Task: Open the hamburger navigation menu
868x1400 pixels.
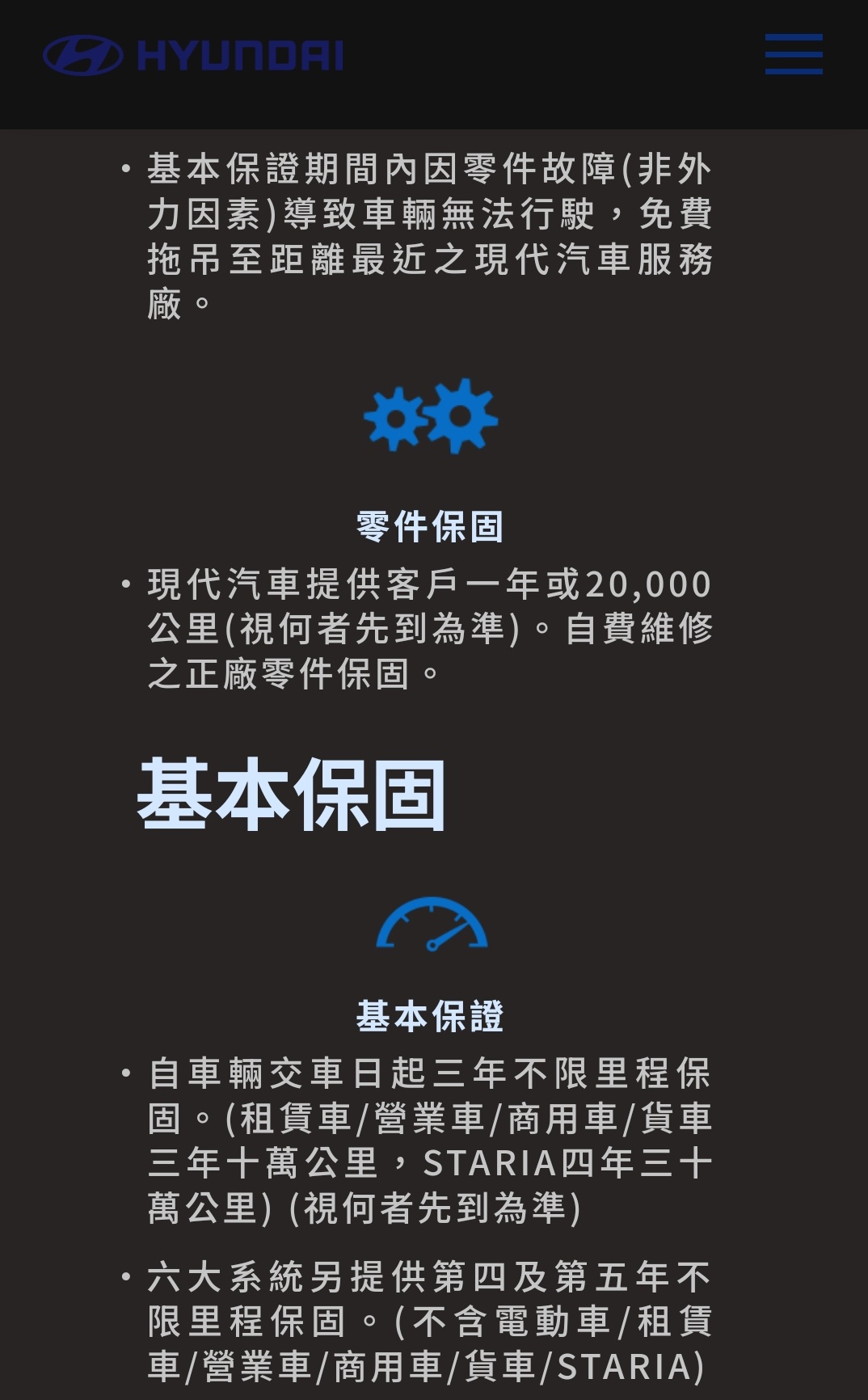Action: [794, 54]
